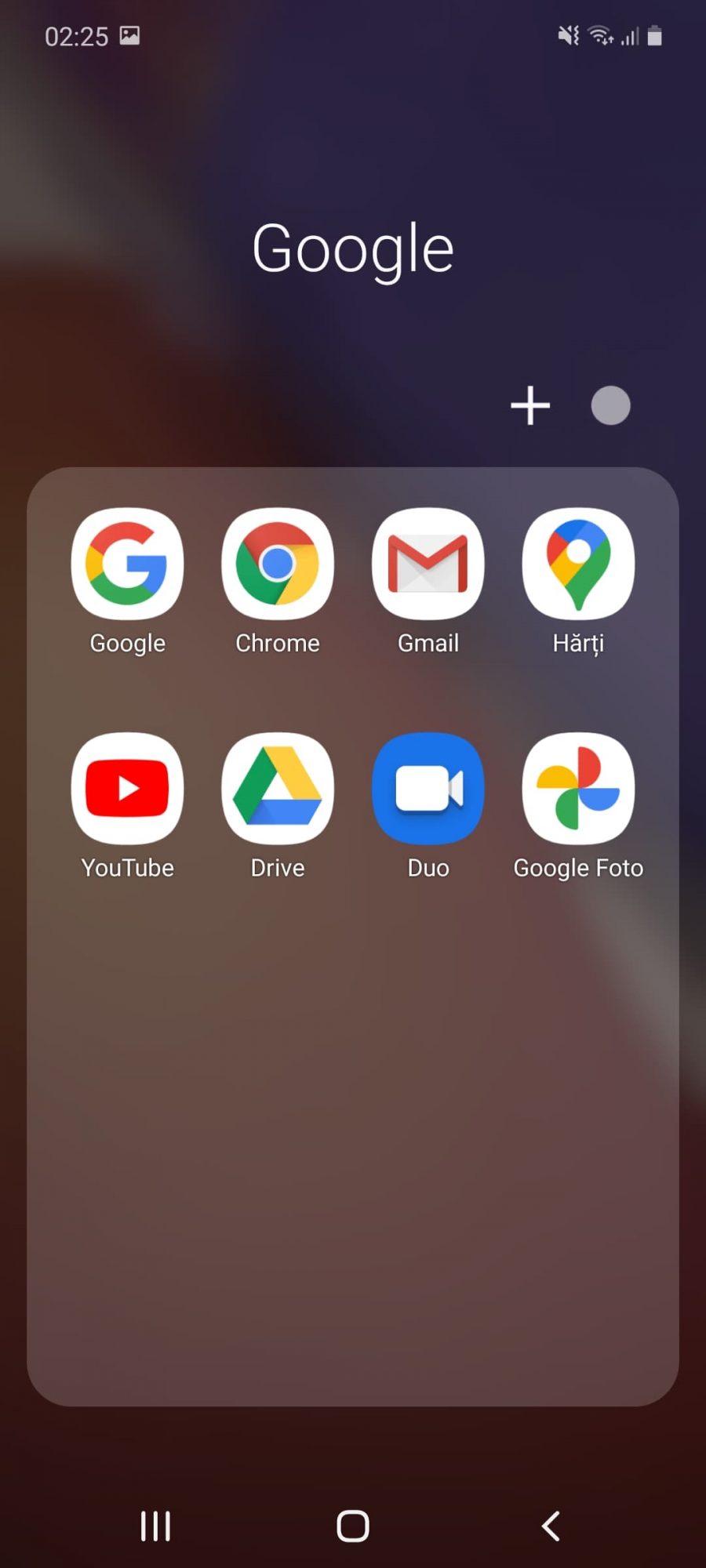
Task: Open the Hărți maps app
Action: click(578, 564)
